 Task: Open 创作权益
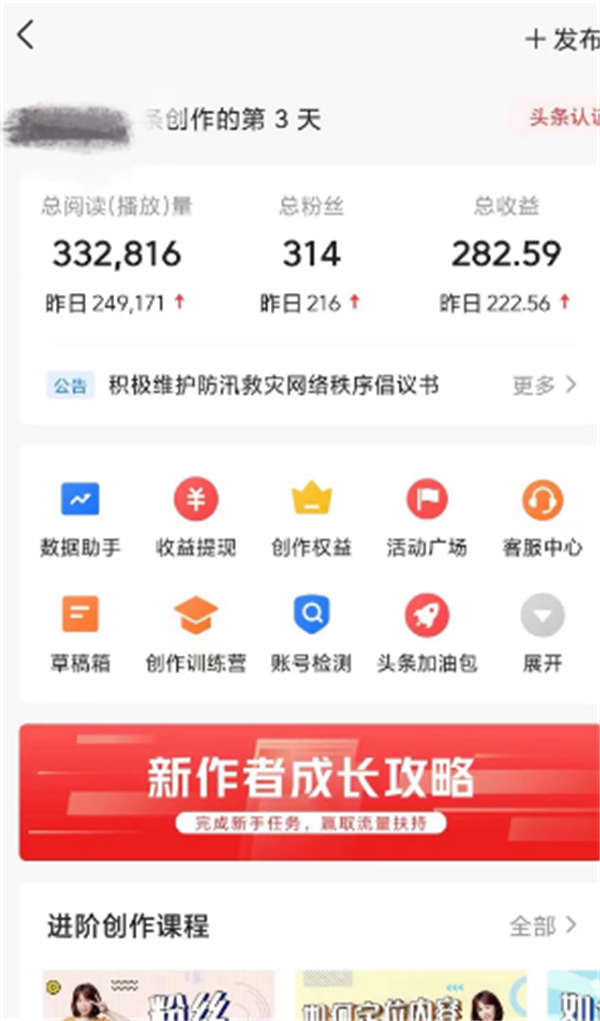pos(311,517)
